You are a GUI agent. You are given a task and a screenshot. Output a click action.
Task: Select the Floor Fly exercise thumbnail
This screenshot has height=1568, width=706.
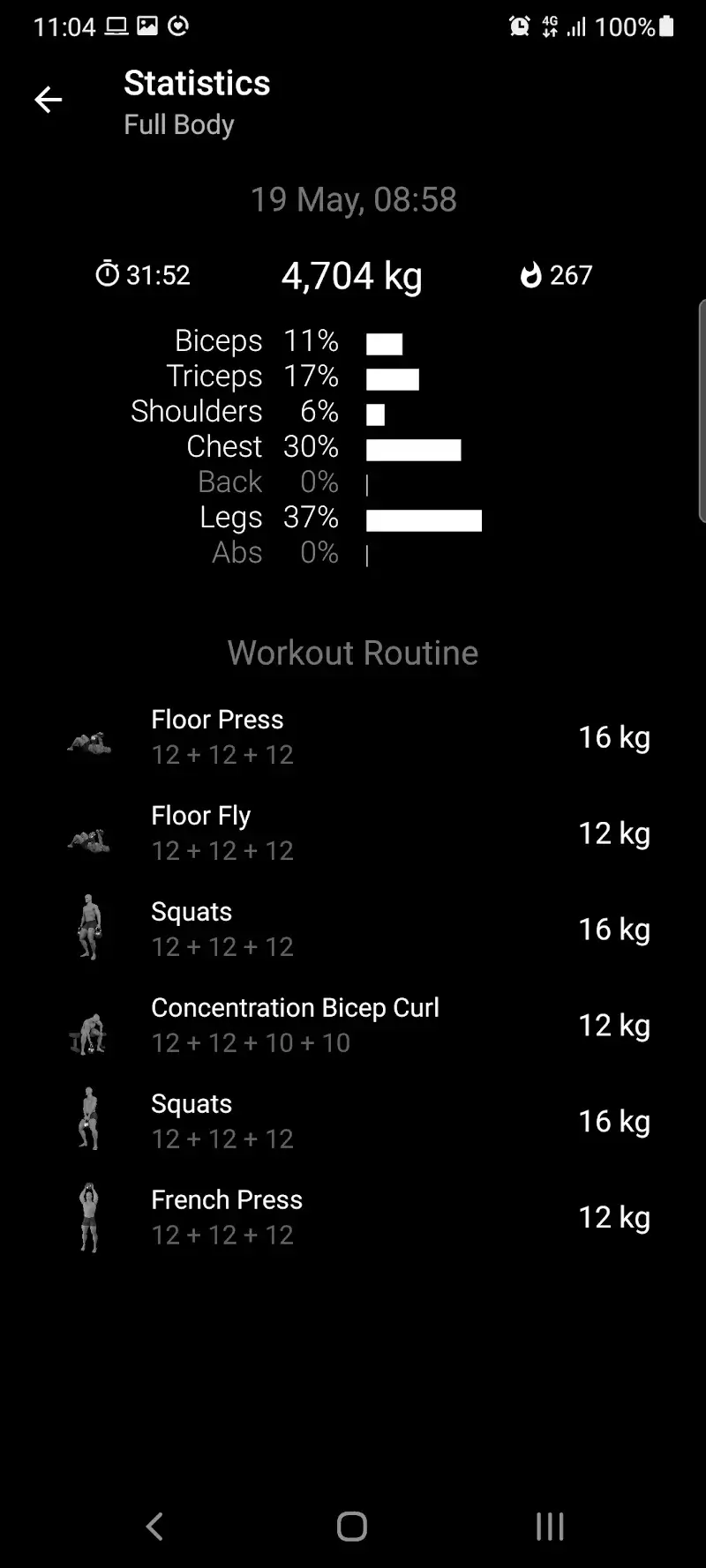[88, 838]
